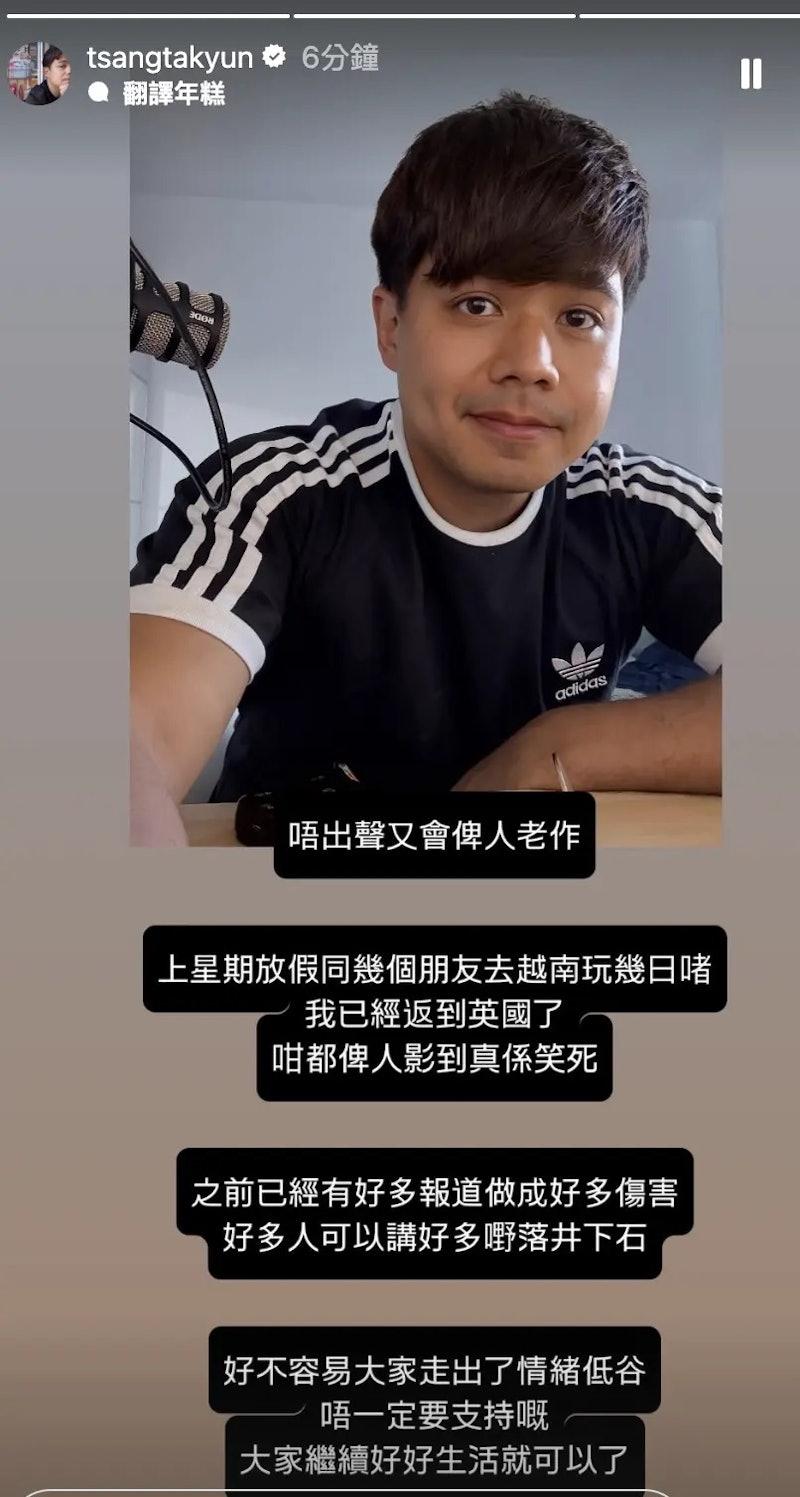The image size is (800, 1497).
Task: Open tsangtakyun's profile from username
Action: coord(169,57)
